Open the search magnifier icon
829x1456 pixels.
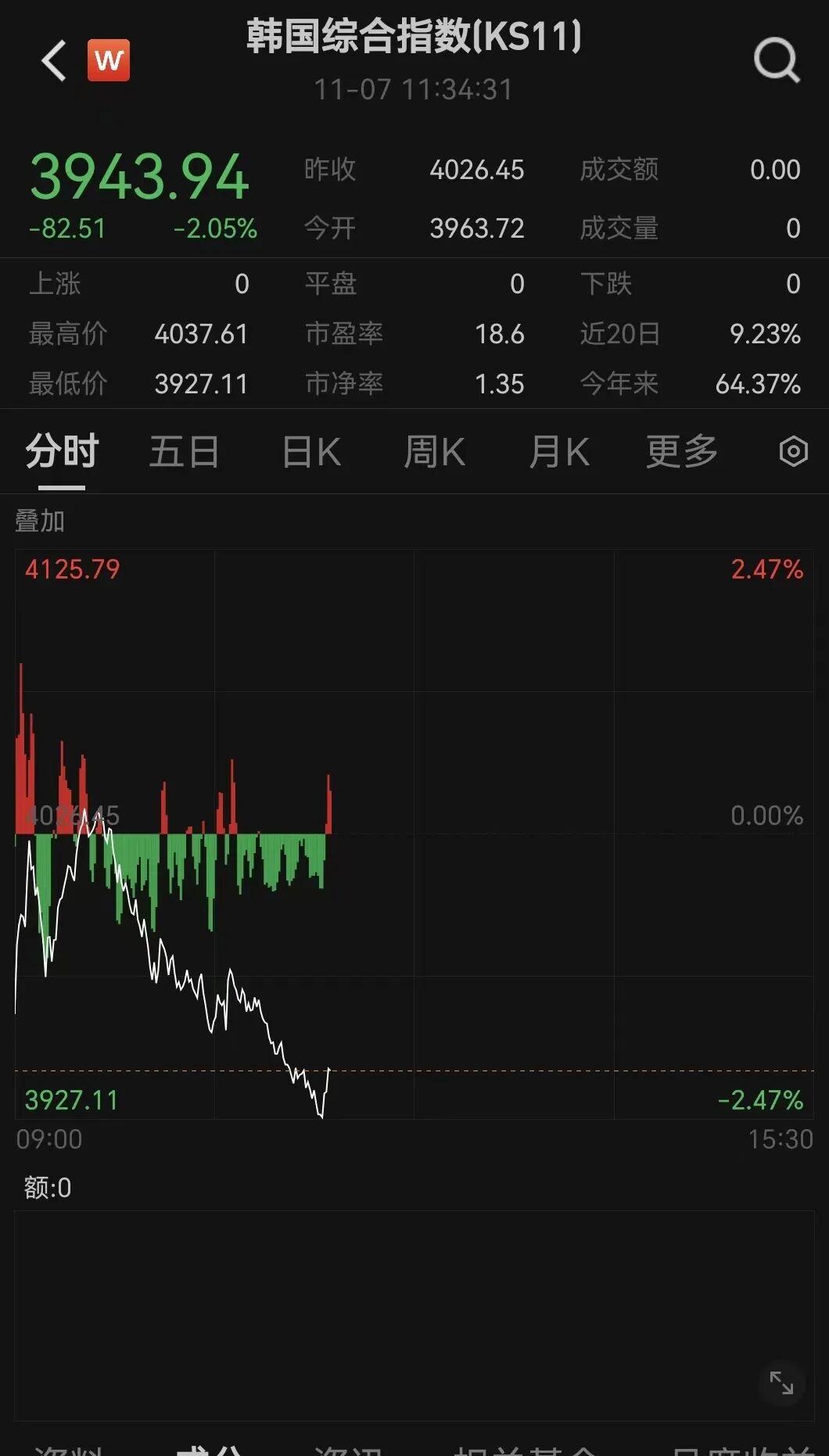776,60
